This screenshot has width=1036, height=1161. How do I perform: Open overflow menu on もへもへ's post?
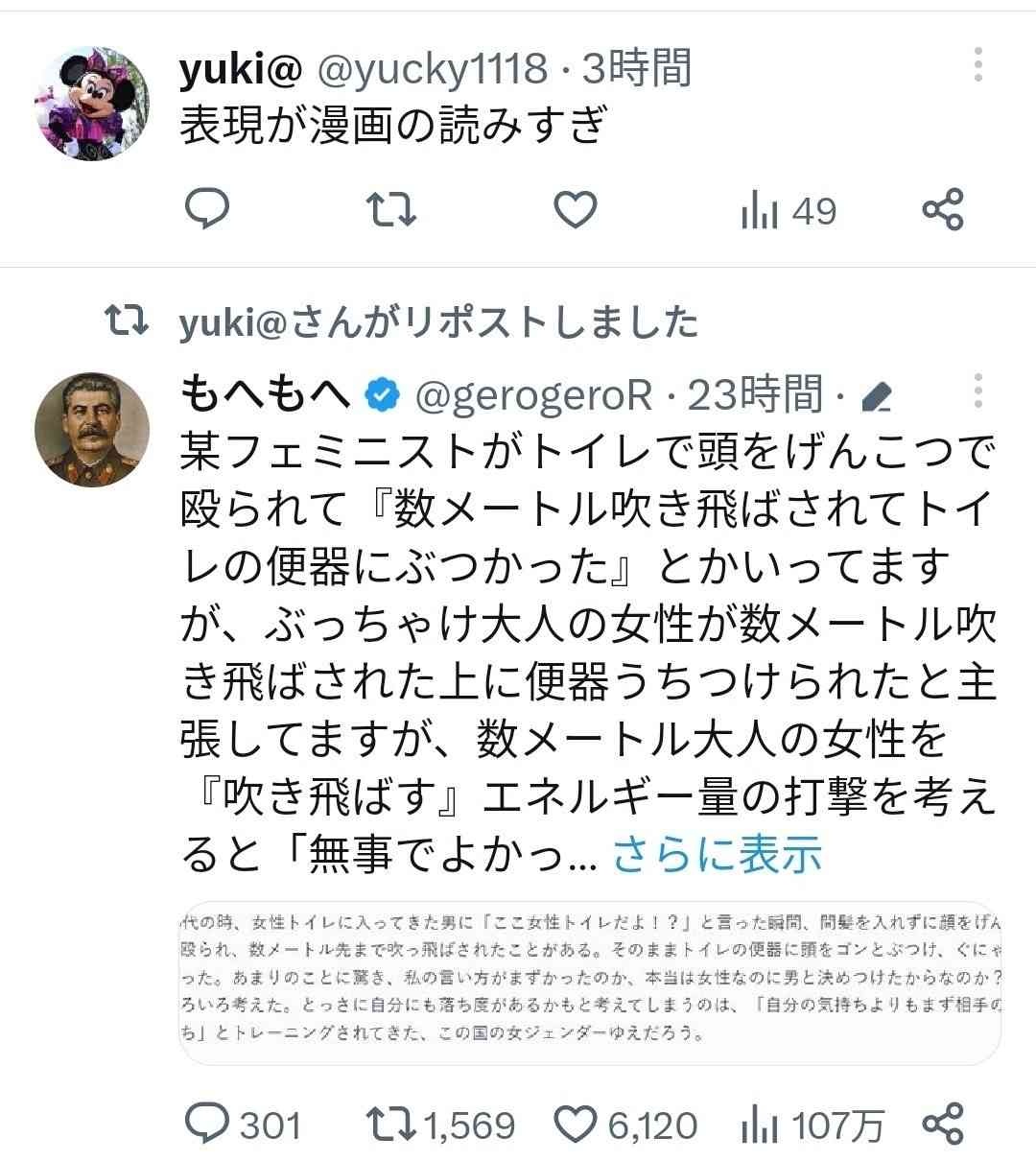[977, 391]
